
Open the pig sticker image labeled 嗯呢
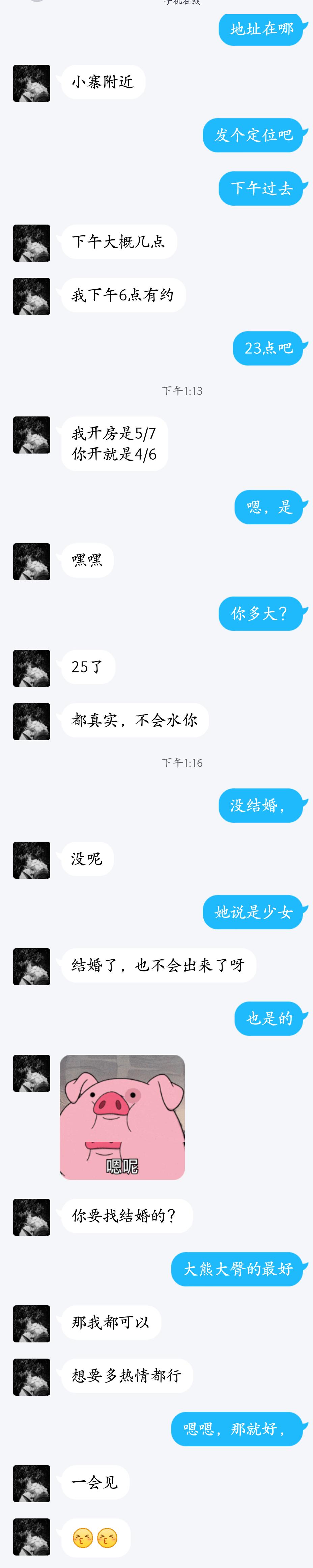pos(122,1117)
